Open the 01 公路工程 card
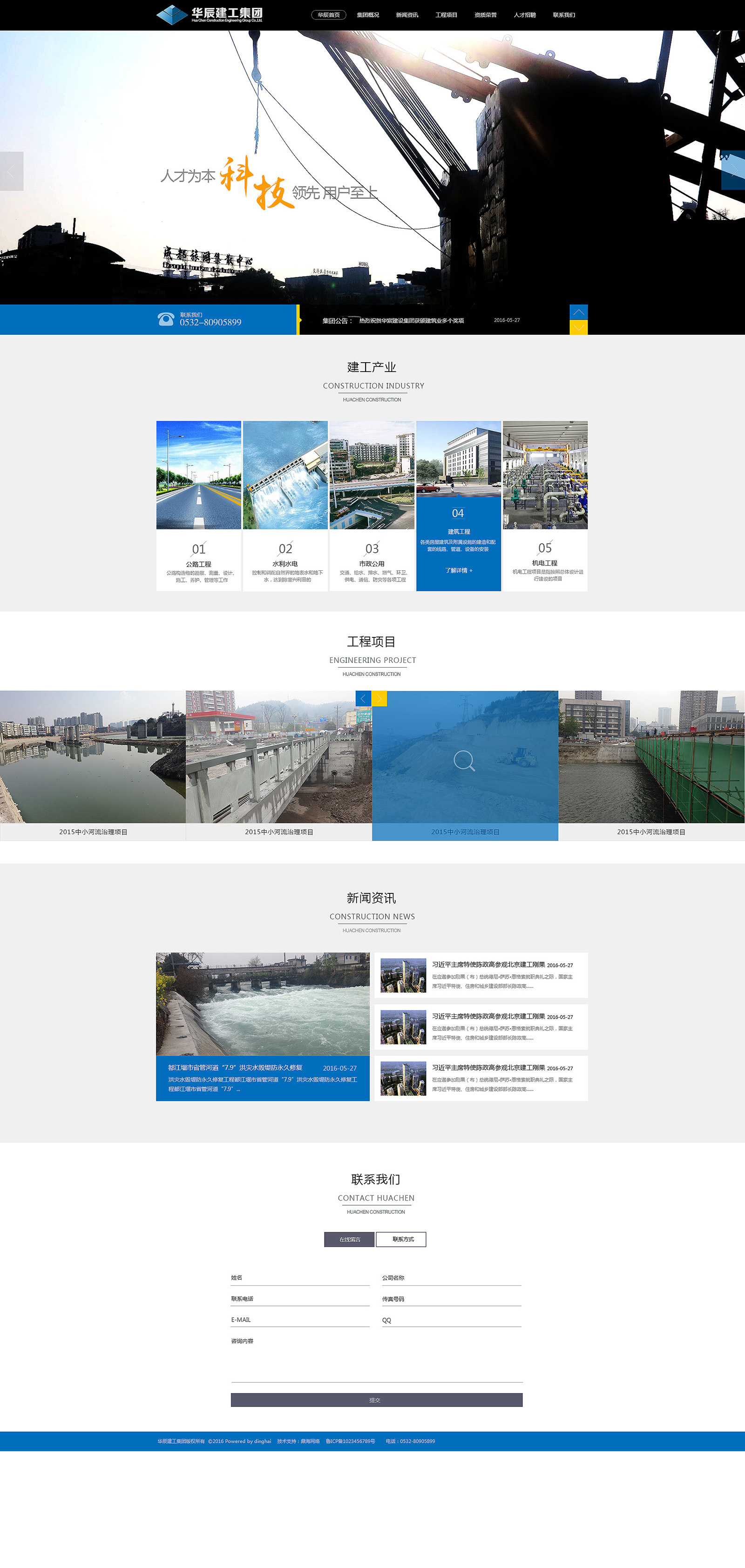Viewport: 745px width, 1568px height. coord(198,505)
